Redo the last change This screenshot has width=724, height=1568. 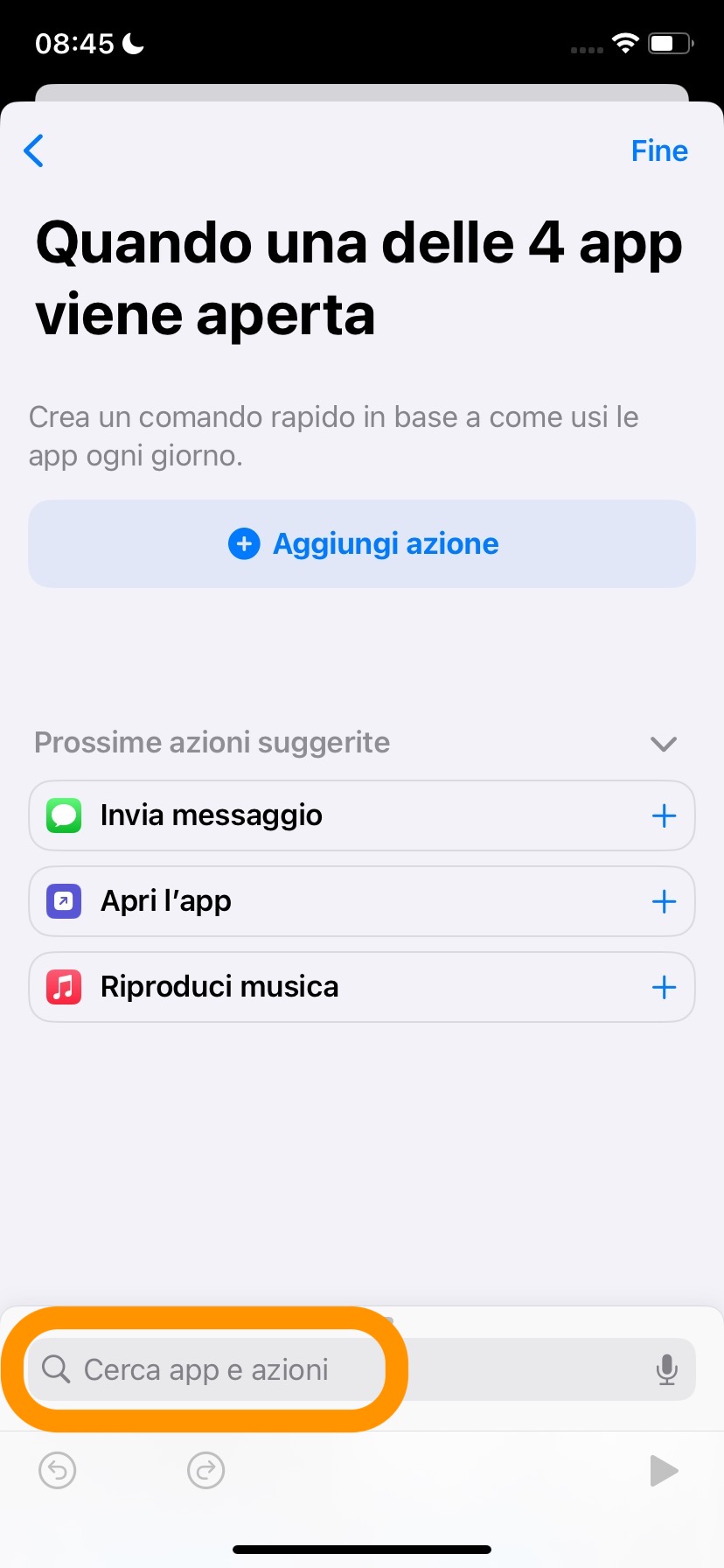(206, 1471)
